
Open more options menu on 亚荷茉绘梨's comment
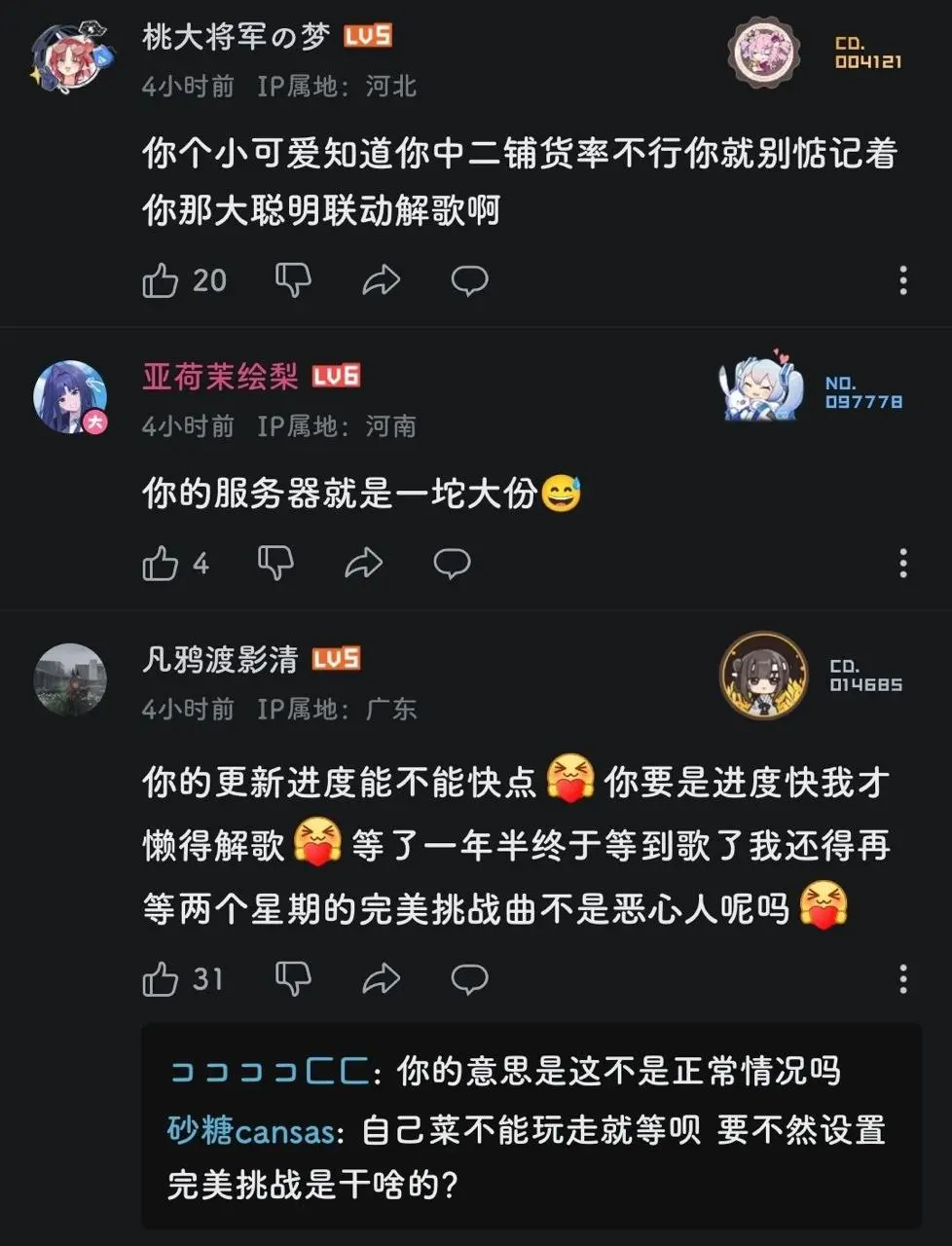click(903, 565)
